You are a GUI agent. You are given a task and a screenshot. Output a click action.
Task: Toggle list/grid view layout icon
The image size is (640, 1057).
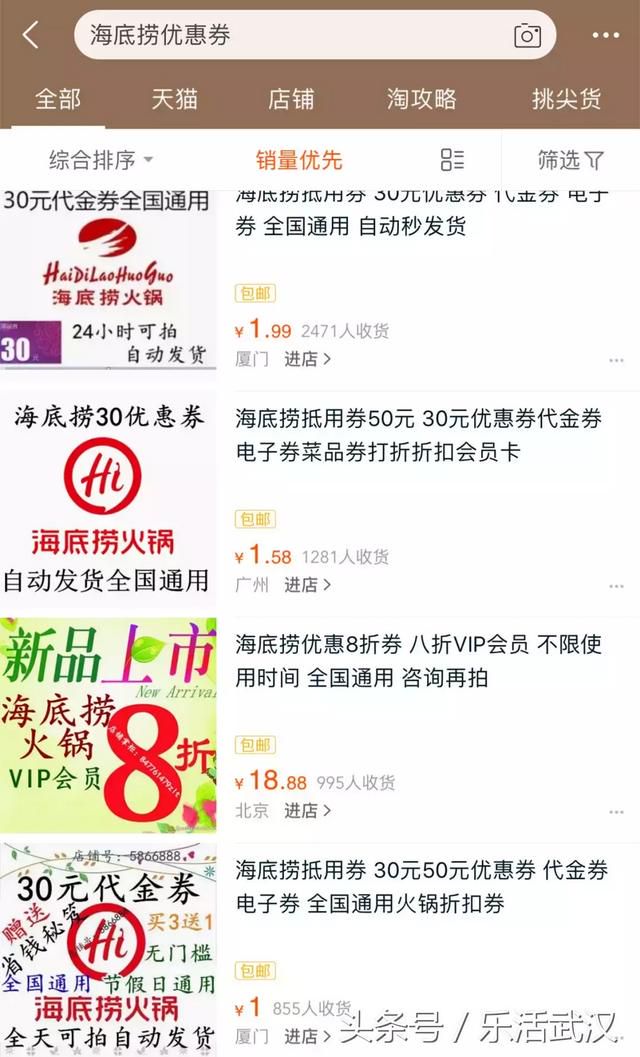pyautogui.click(x=452, y=160)
